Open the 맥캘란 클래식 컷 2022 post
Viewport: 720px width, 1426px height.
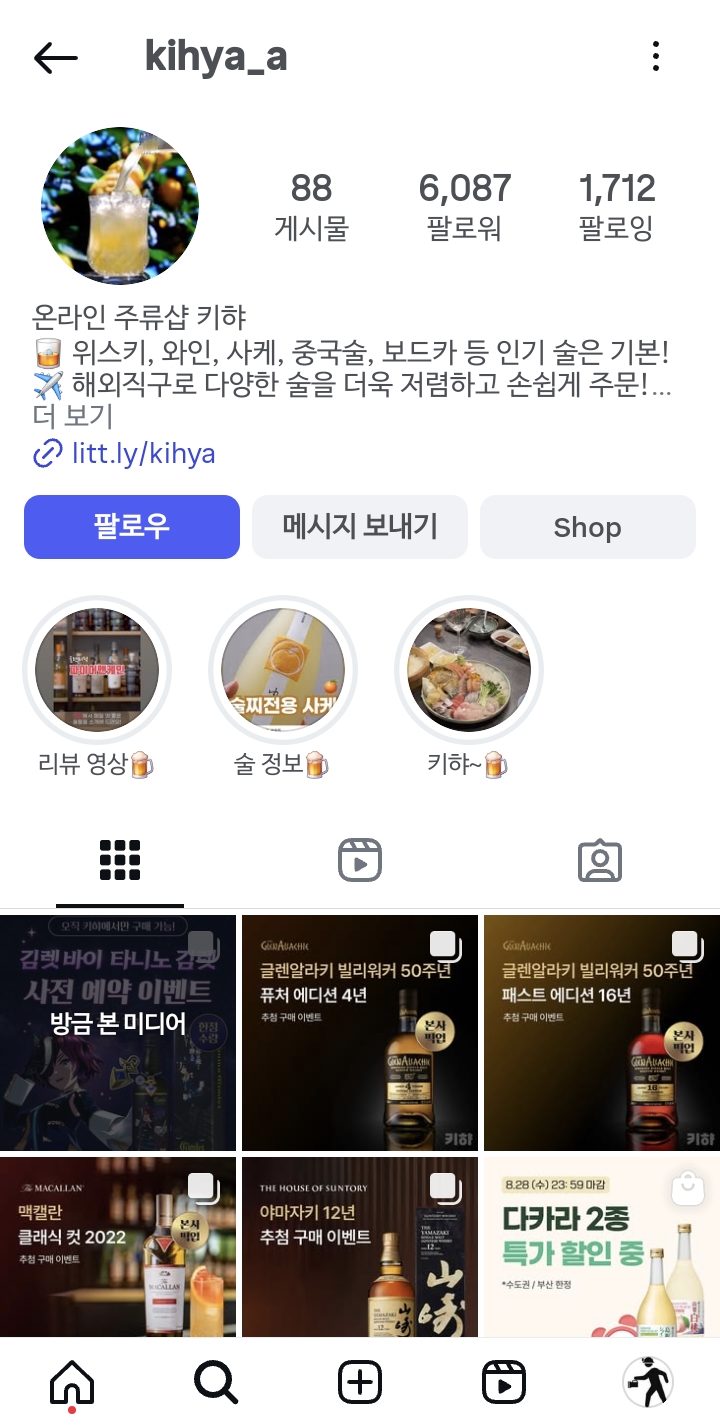coord(118,1247)
